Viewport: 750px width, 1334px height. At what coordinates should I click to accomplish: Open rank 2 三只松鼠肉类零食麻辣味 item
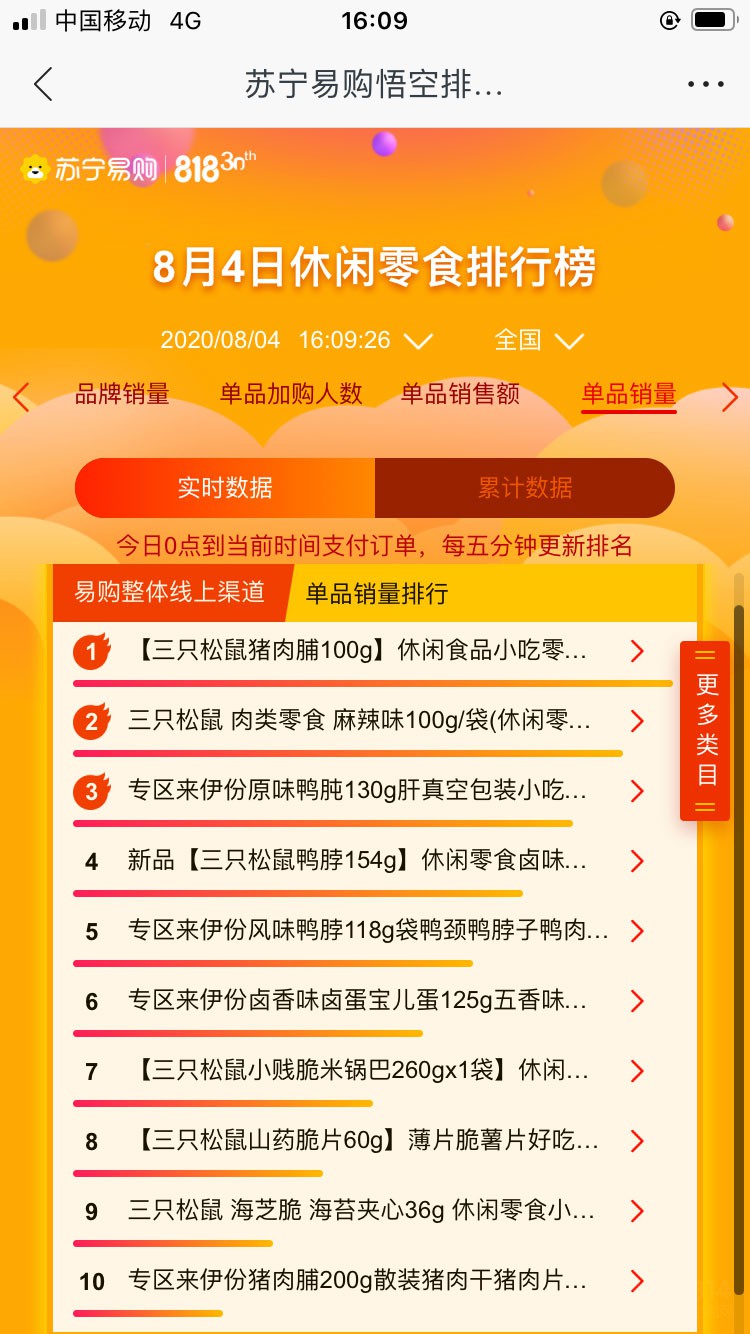360,722
